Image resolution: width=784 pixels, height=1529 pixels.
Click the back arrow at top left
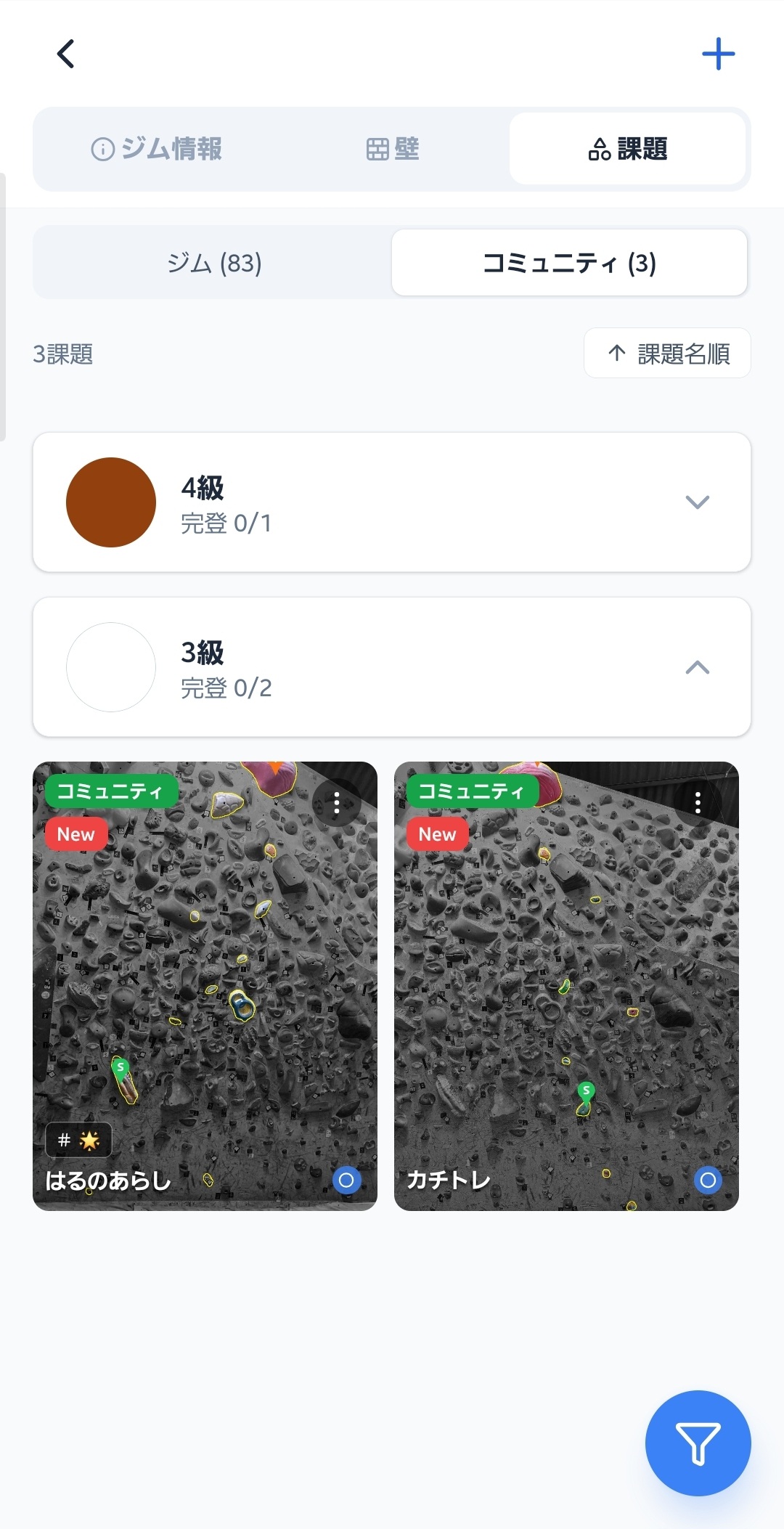[65, 53]
